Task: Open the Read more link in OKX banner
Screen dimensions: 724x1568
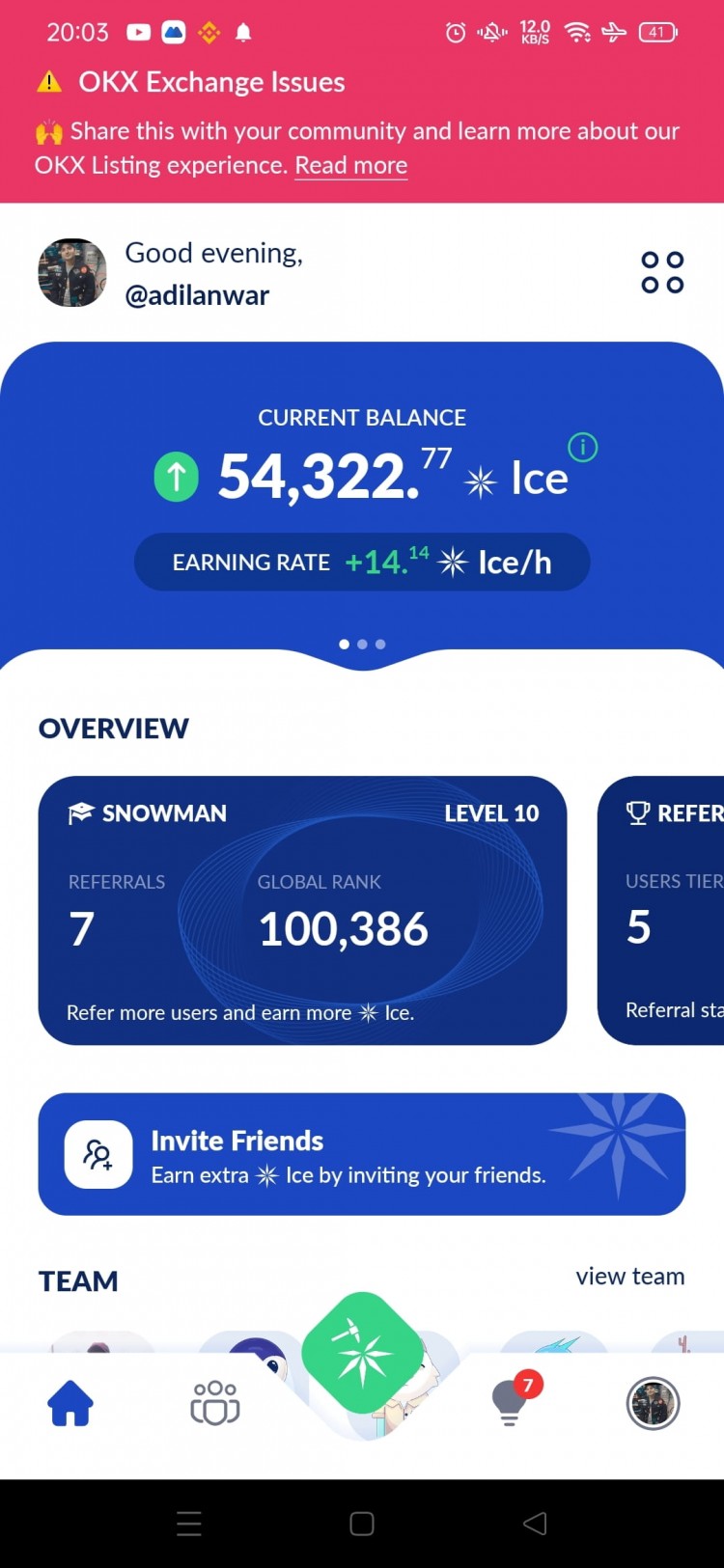Action: pyautogui.click(x=350, y=166)
